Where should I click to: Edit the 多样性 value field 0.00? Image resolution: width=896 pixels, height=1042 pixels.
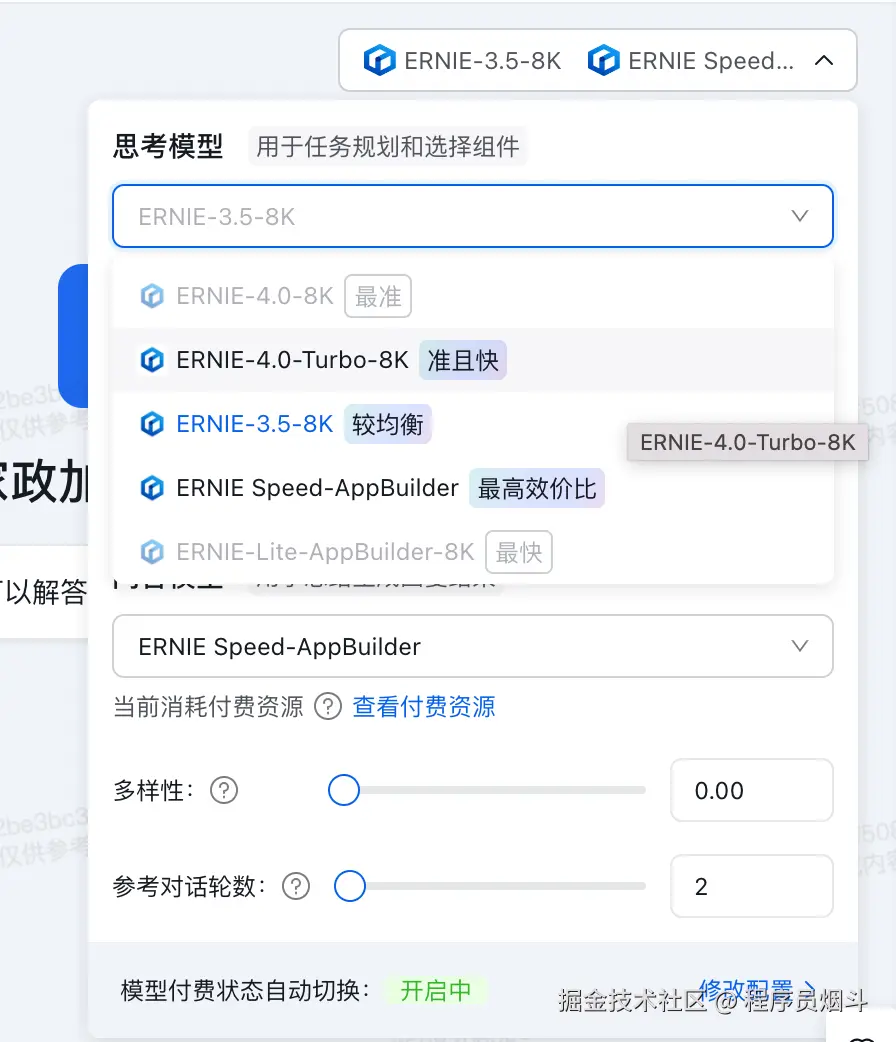click(x=750, y=791)
